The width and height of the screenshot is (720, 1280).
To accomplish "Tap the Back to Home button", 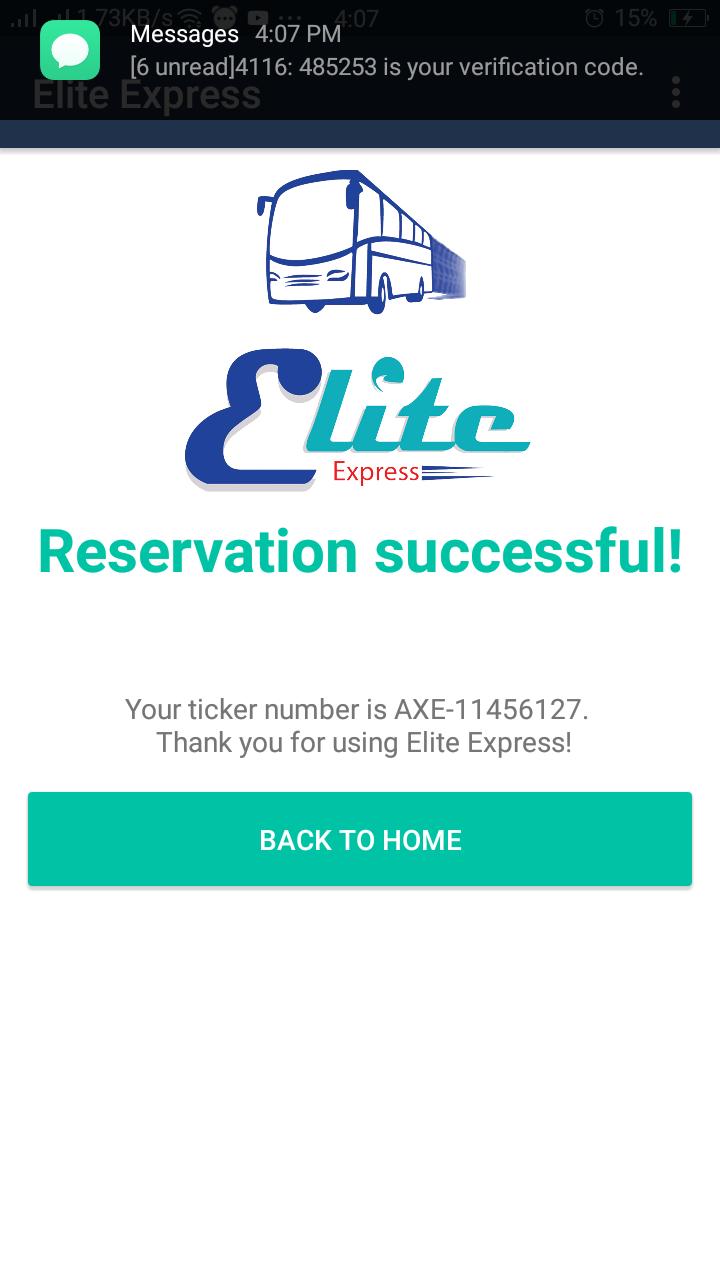I will click(360, 839).
